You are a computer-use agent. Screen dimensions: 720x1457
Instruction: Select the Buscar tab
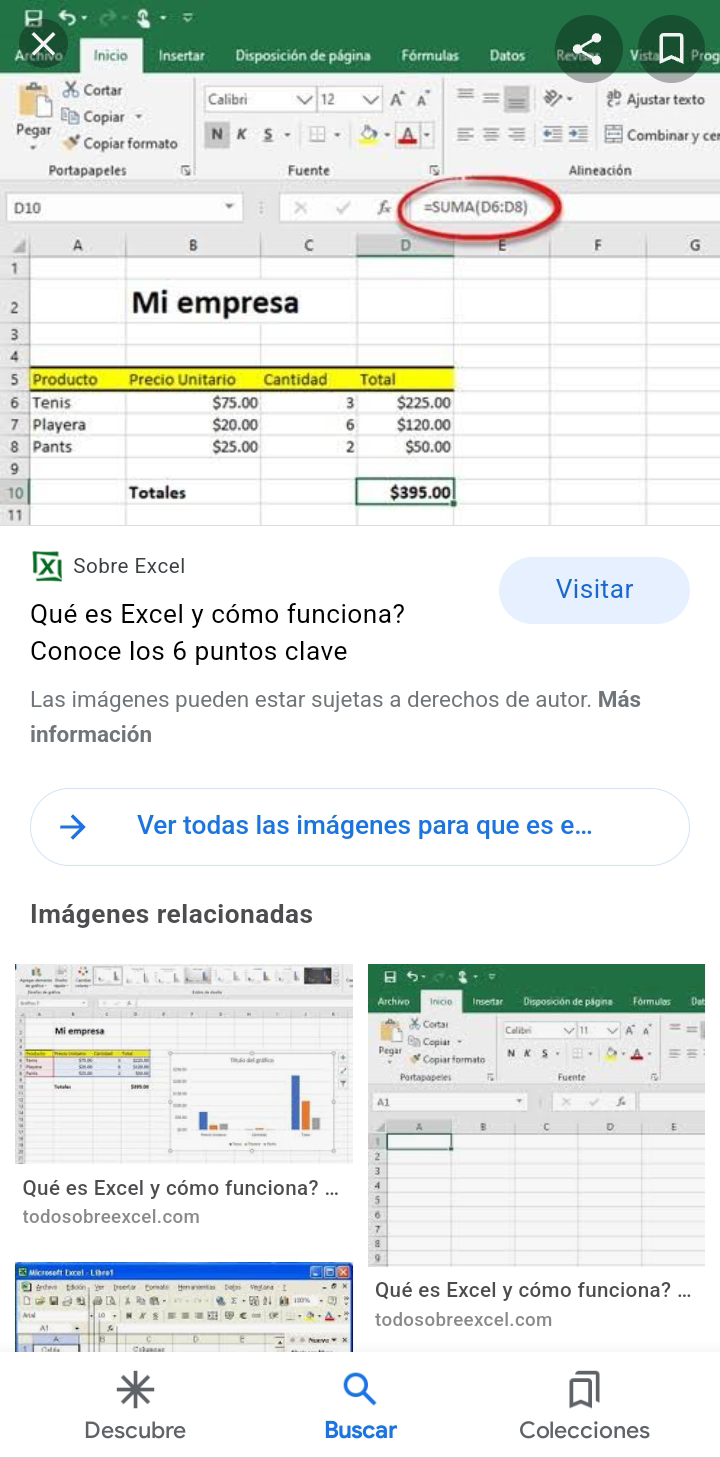pos(360,1406)
